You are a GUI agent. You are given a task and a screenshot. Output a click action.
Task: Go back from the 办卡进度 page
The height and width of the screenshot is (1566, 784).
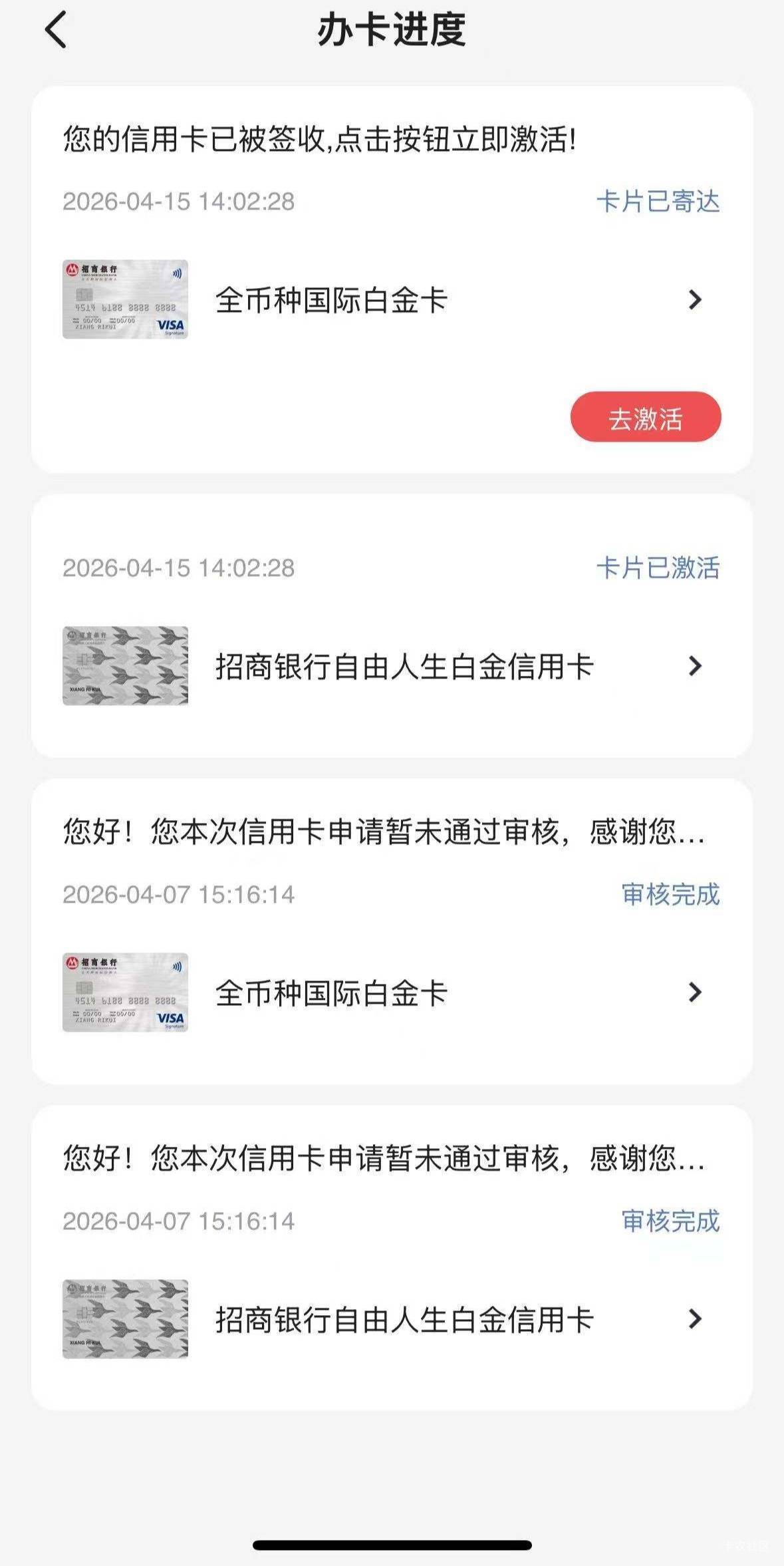pos(57,31)
